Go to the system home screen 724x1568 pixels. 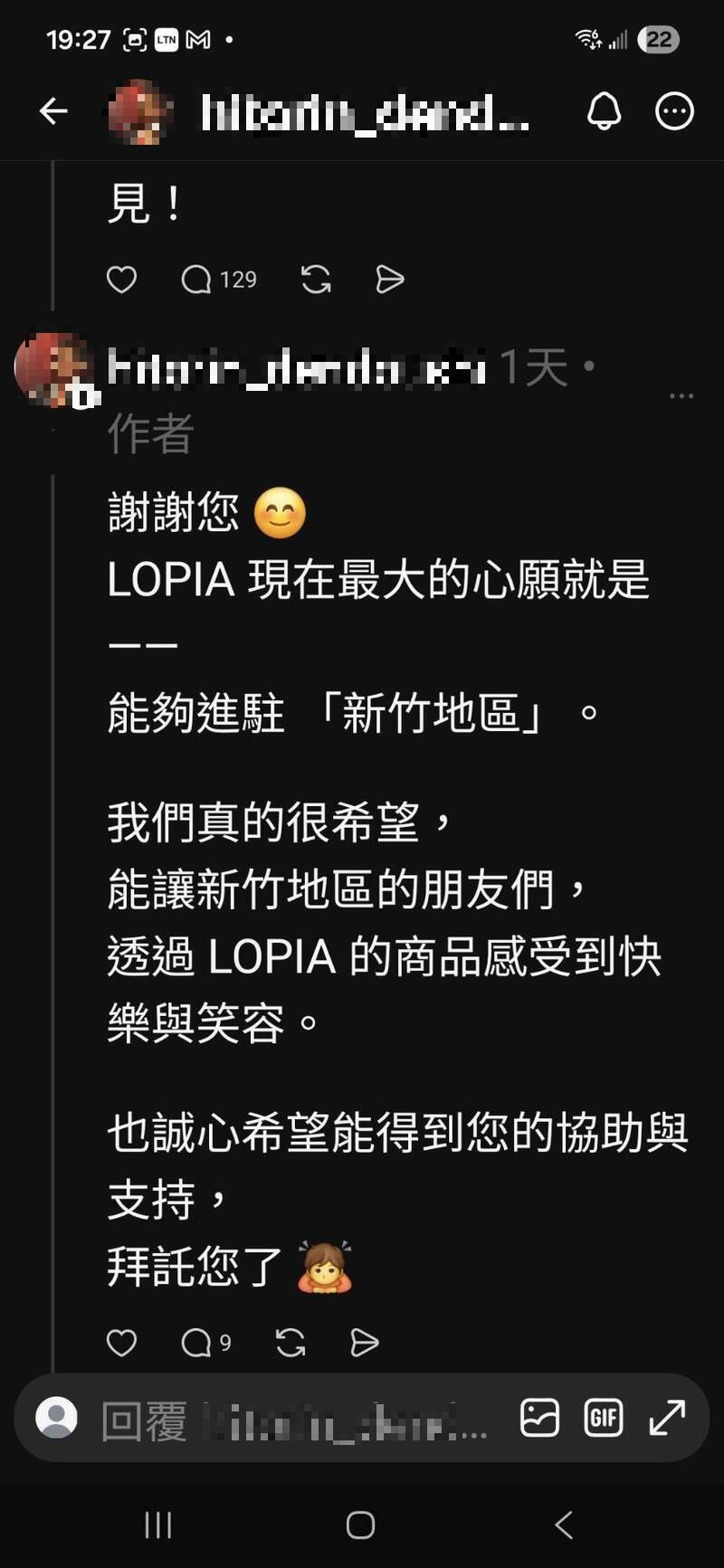point(360,1525)
